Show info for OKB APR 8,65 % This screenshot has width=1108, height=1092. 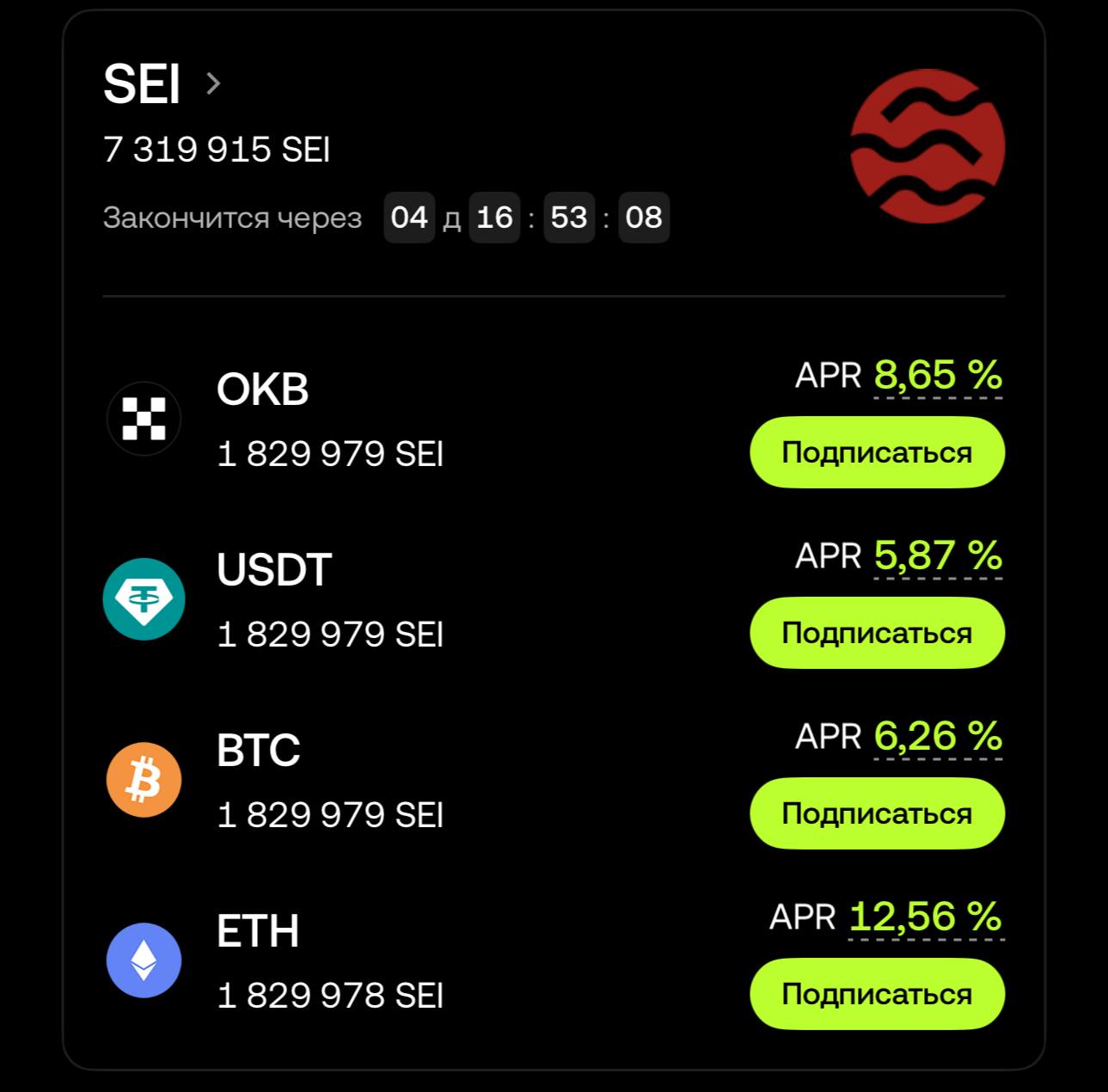point(938,376)
